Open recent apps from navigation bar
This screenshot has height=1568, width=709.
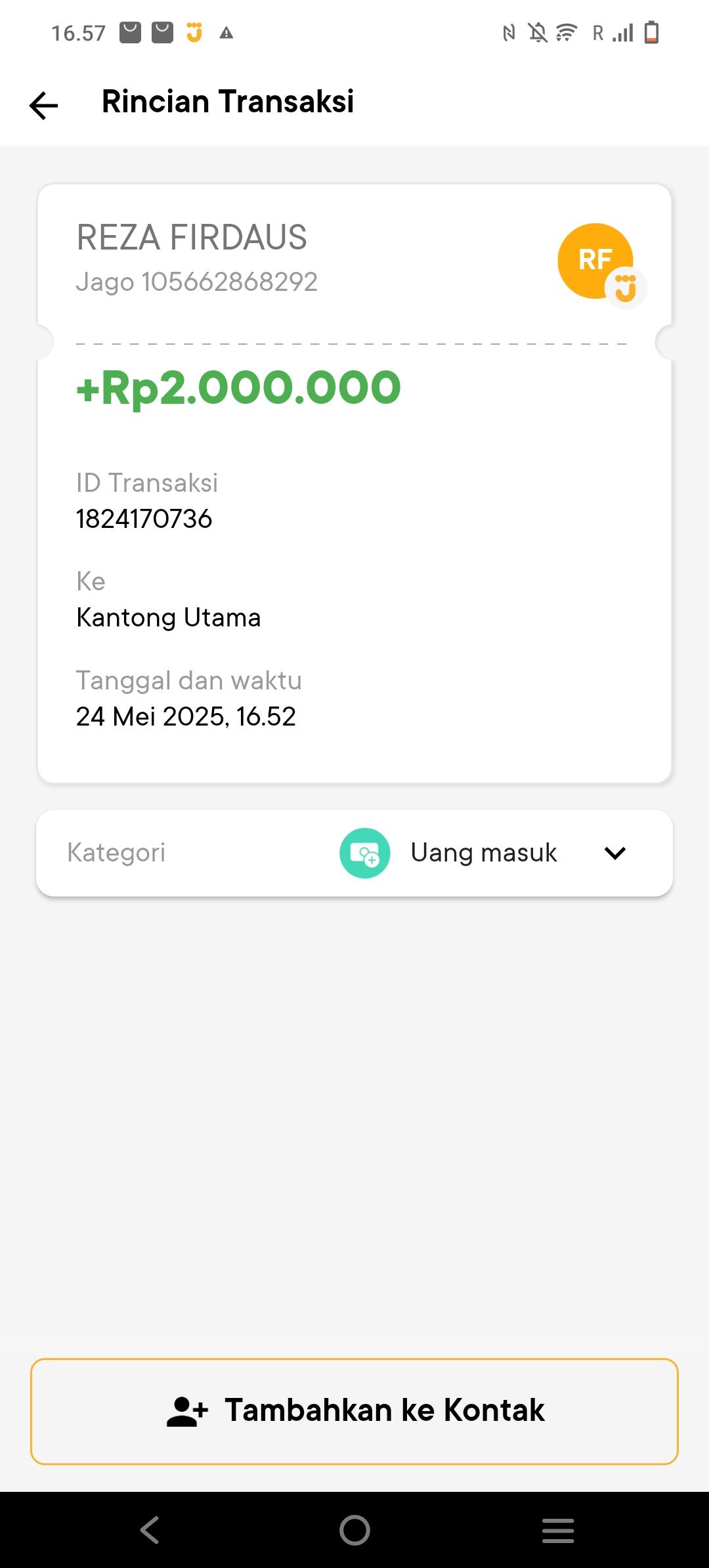tap(558, 1531)
